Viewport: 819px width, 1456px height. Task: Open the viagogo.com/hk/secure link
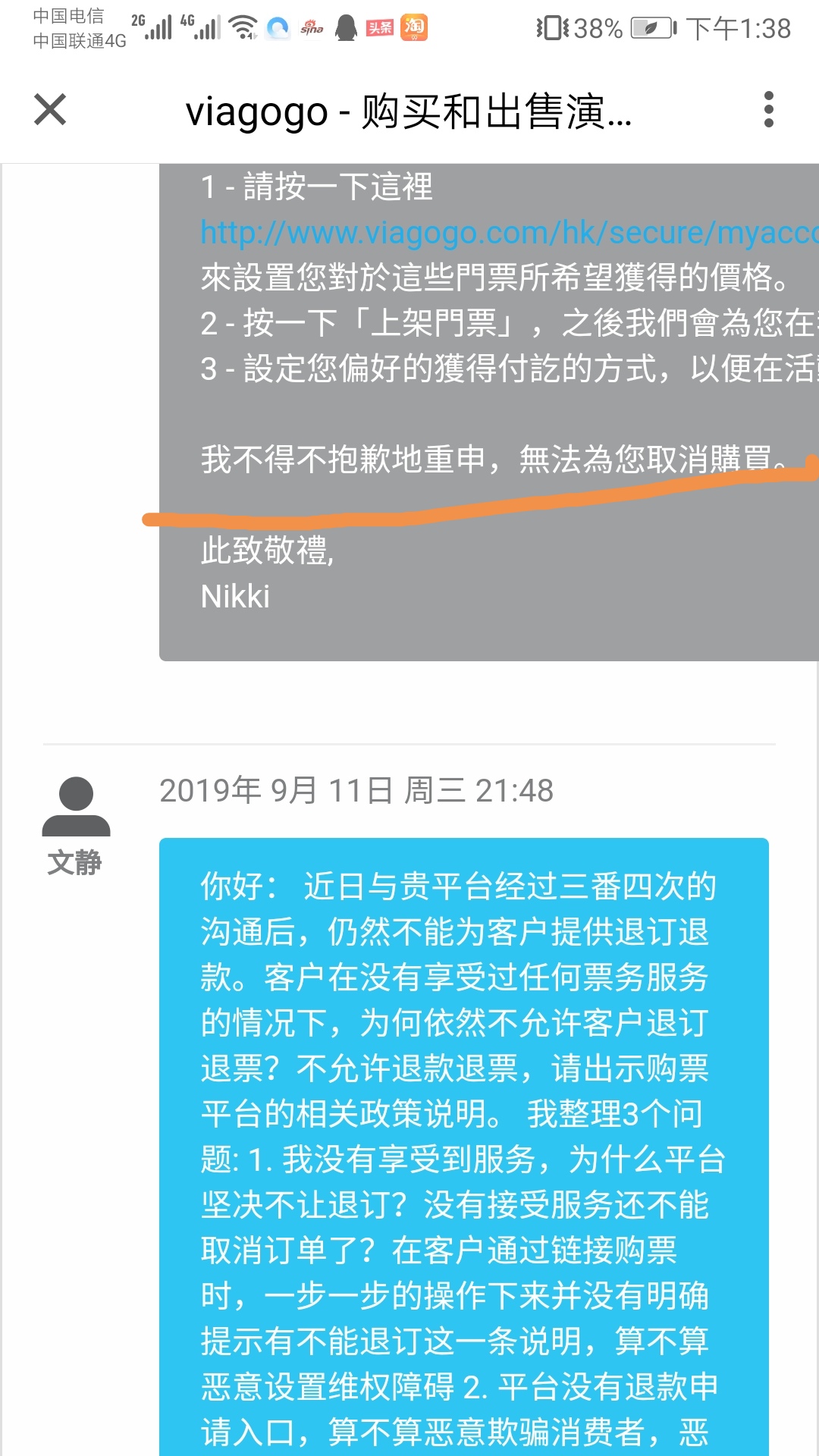pyautogui.click(x=509, y=232)
